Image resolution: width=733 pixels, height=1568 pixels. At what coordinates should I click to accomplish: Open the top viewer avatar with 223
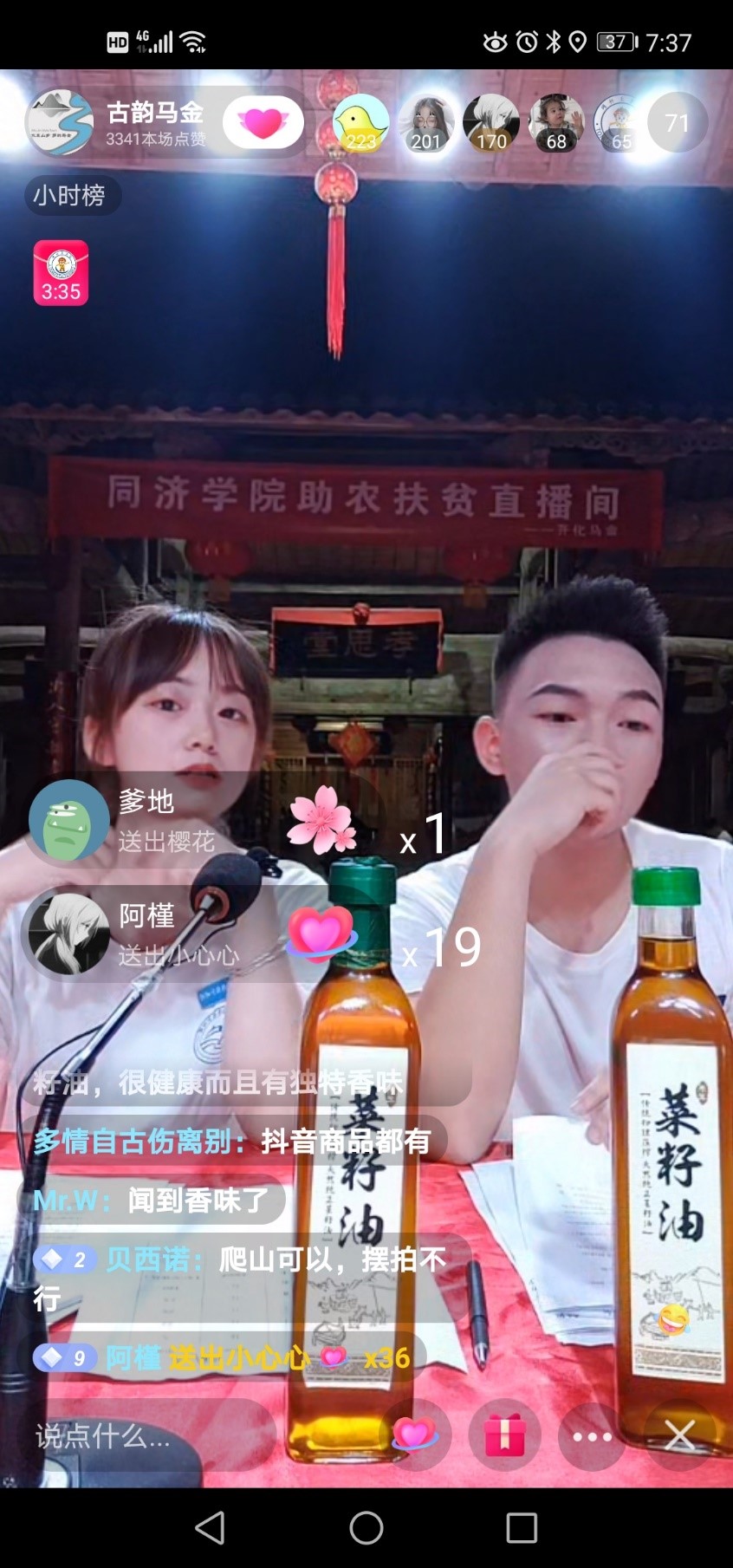click(x=360, y=122)
